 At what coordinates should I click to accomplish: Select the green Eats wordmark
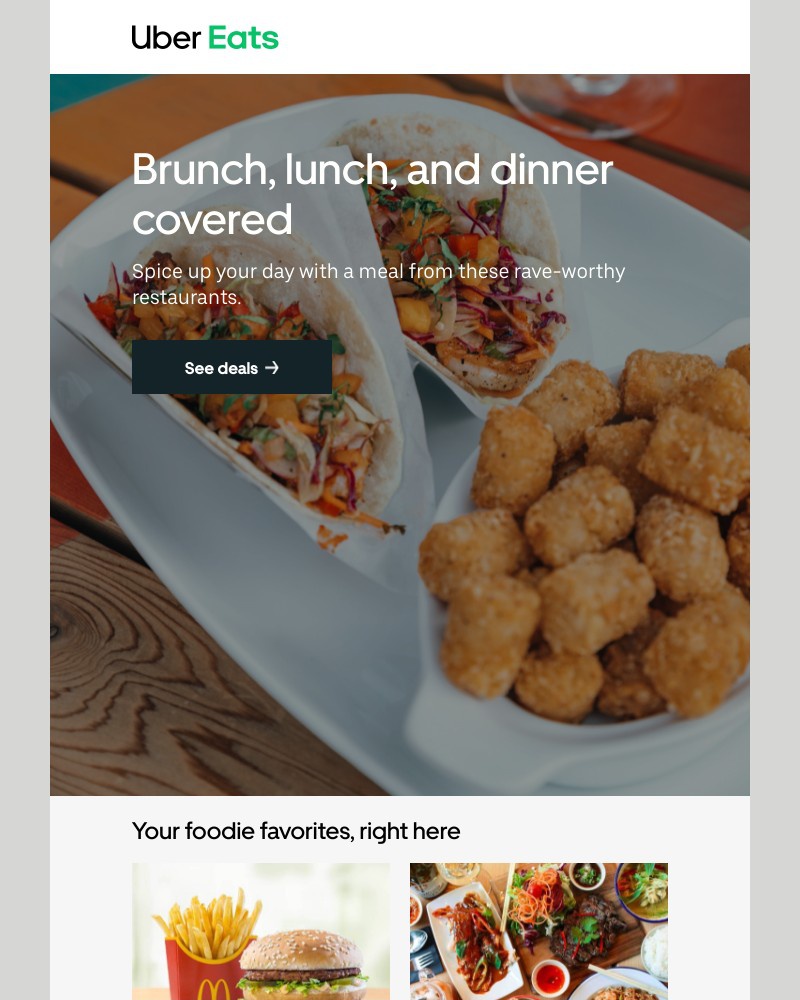tap(242, 38)
